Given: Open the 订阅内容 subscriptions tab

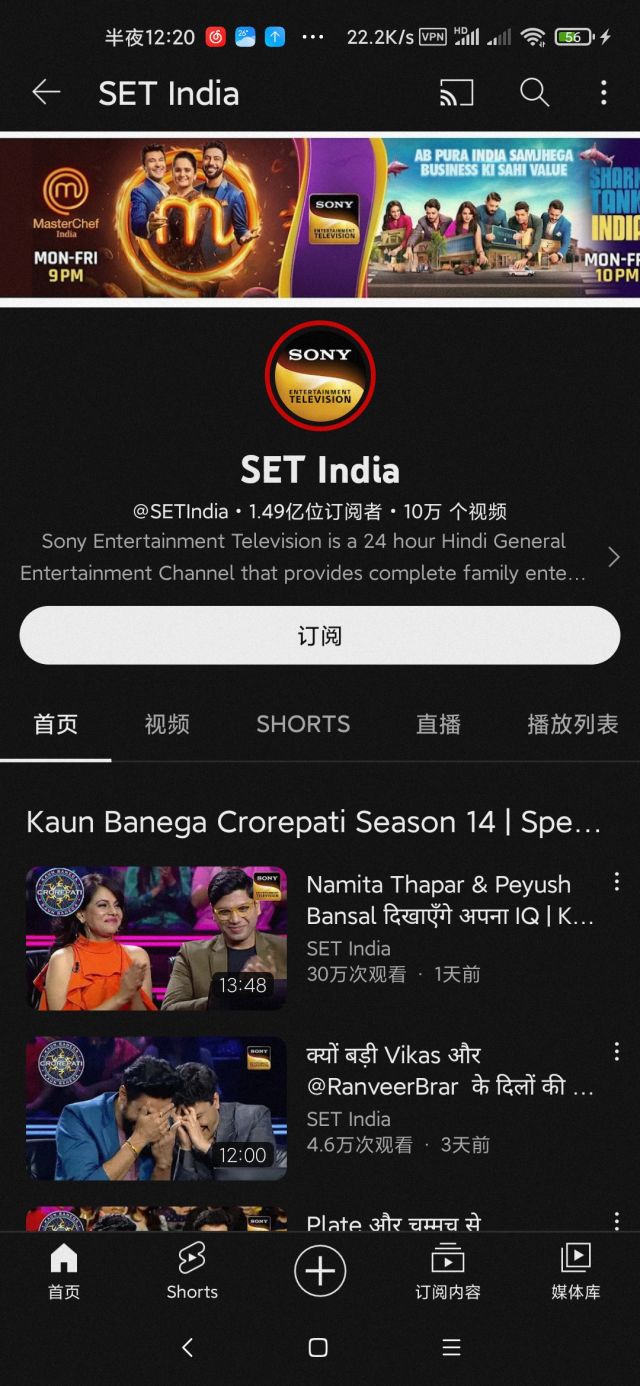Looking at the screenshot, I should coord(448,1271).
